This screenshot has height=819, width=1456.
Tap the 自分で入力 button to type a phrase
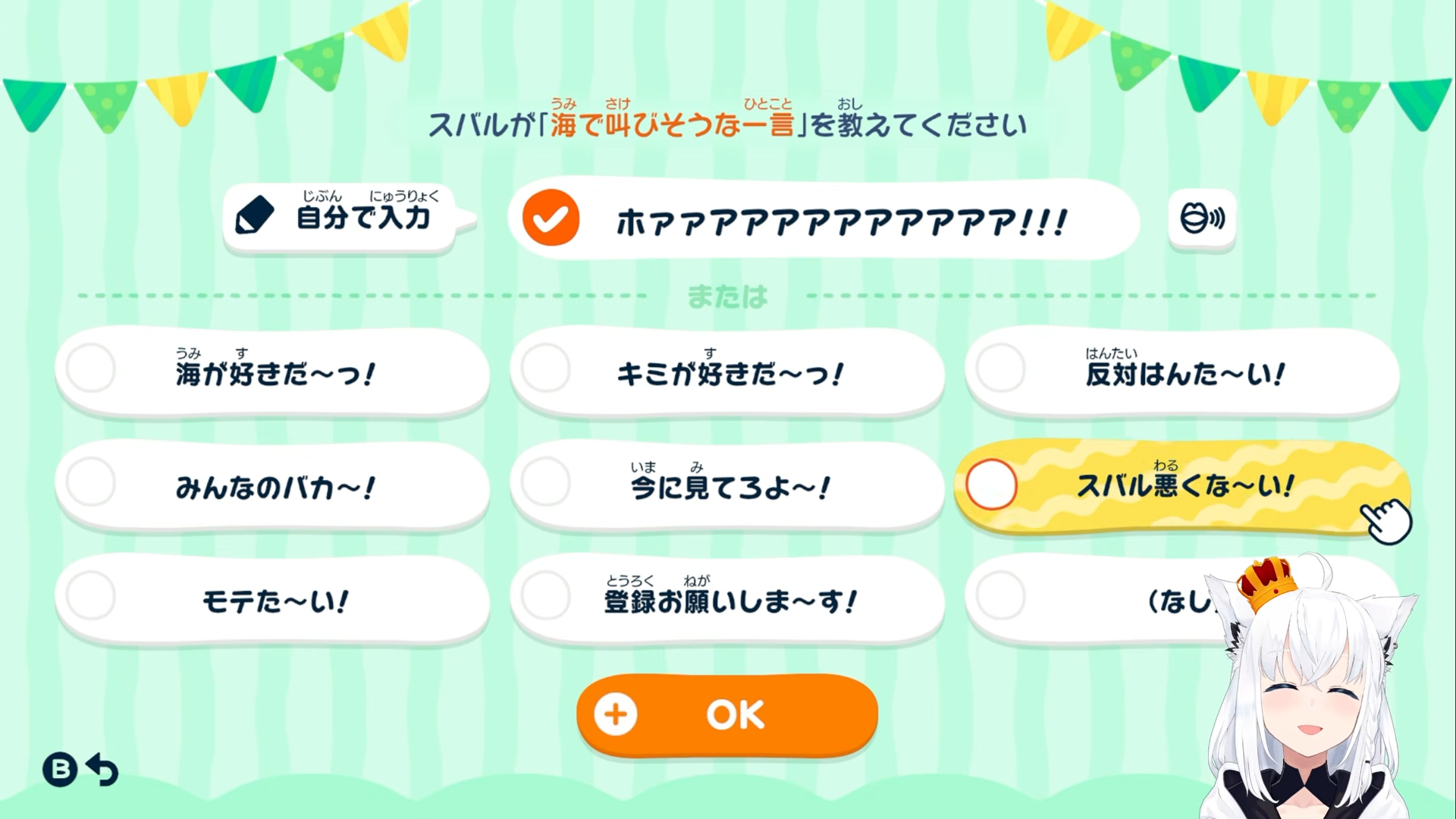pyautogui.click(x=340, y=218)
